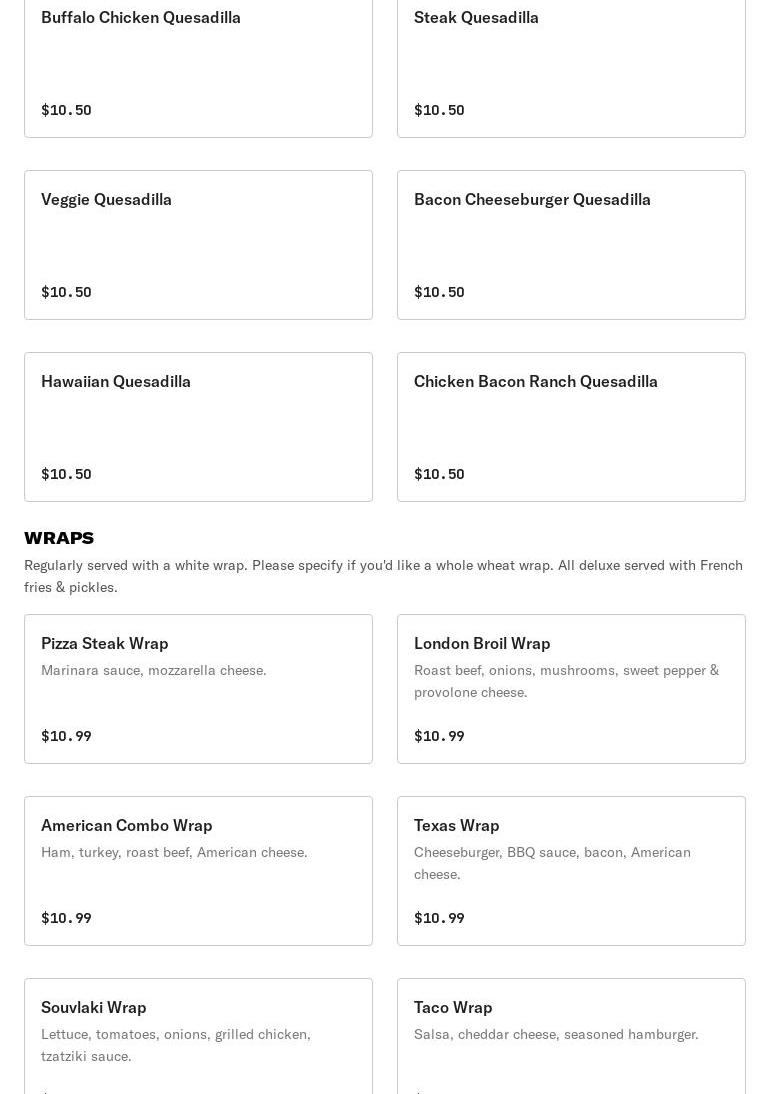Tap the Taco Wrap item
Image resolution: width=770 pixels, height=1094 pixels.
coord(571,1036)
